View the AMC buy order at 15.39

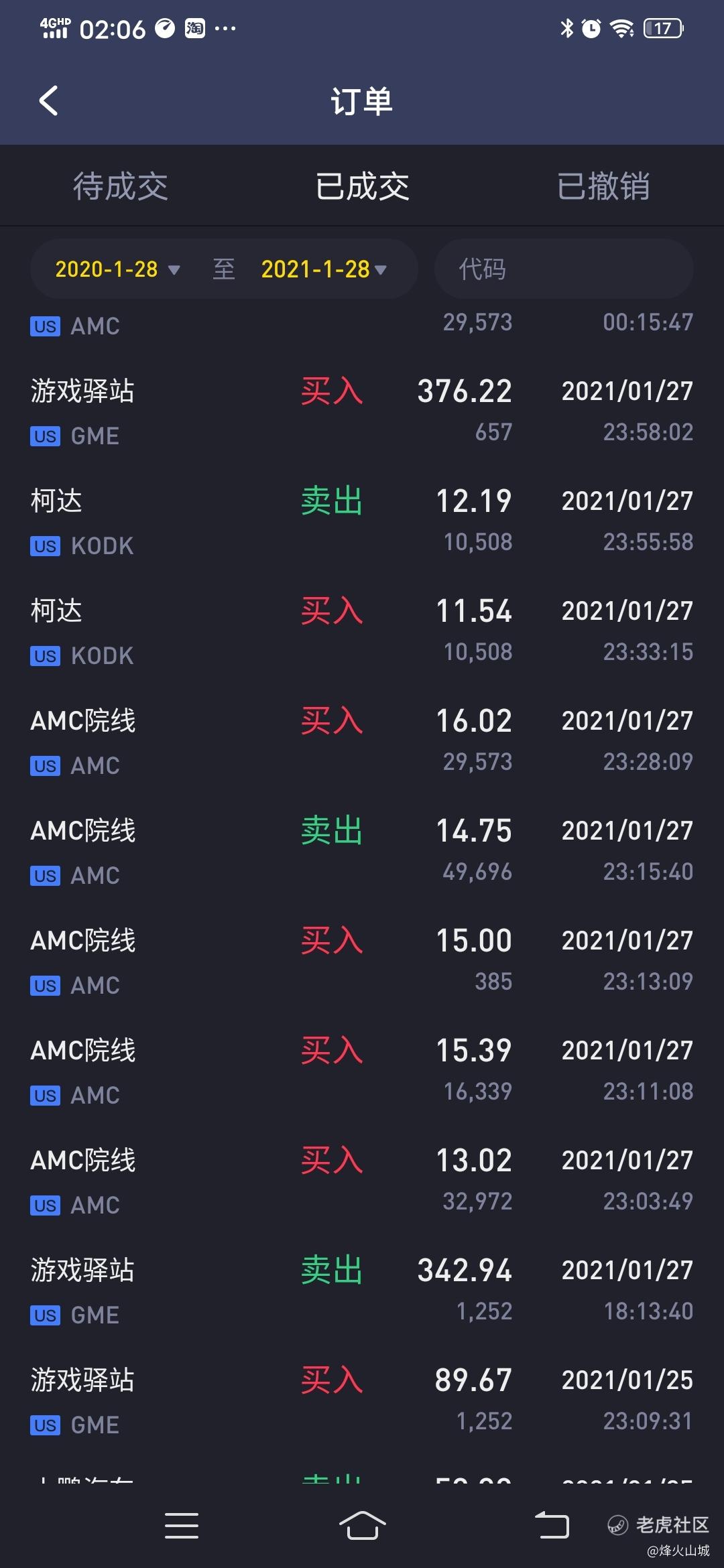coord(362,1071)
